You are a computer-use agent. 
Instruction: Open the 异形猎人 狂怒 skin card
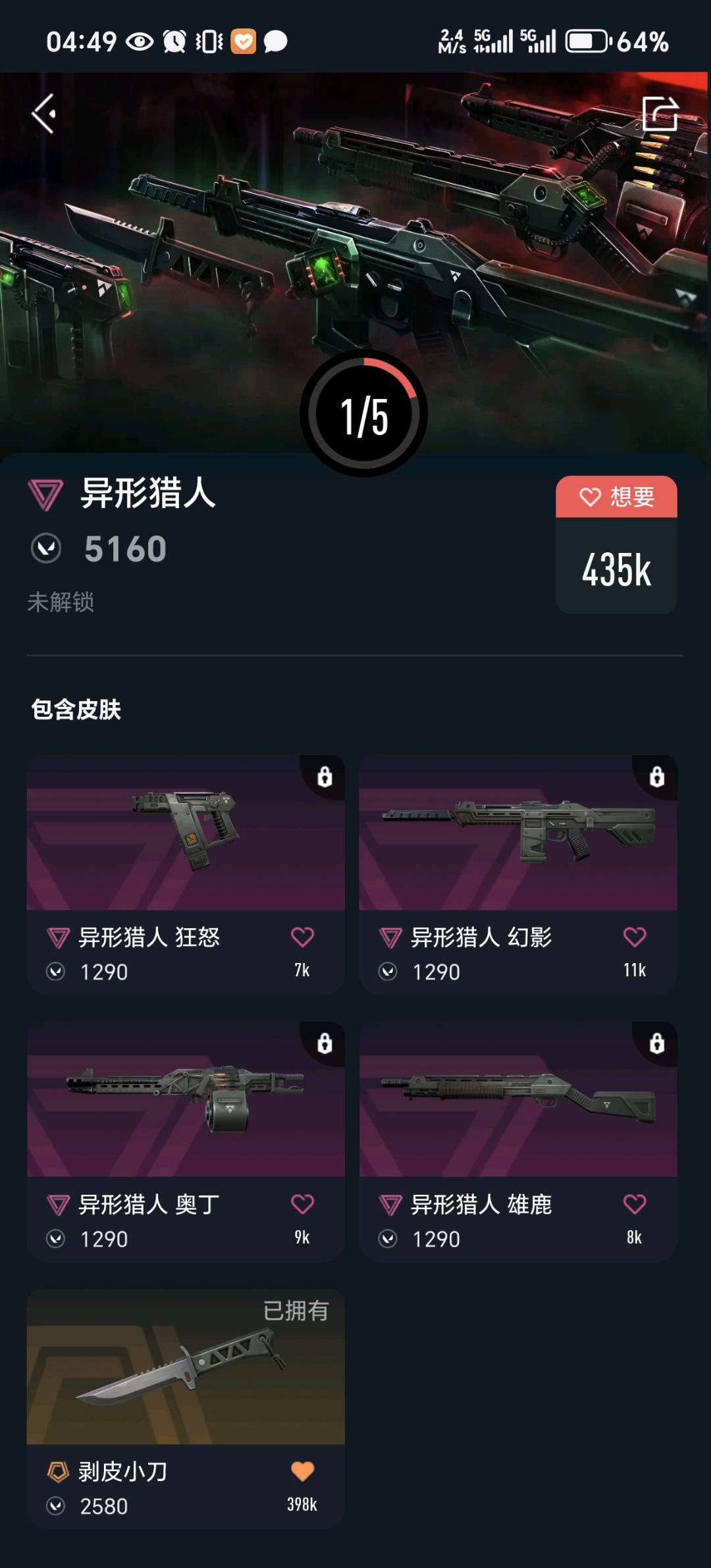click(x=186, y=874)
